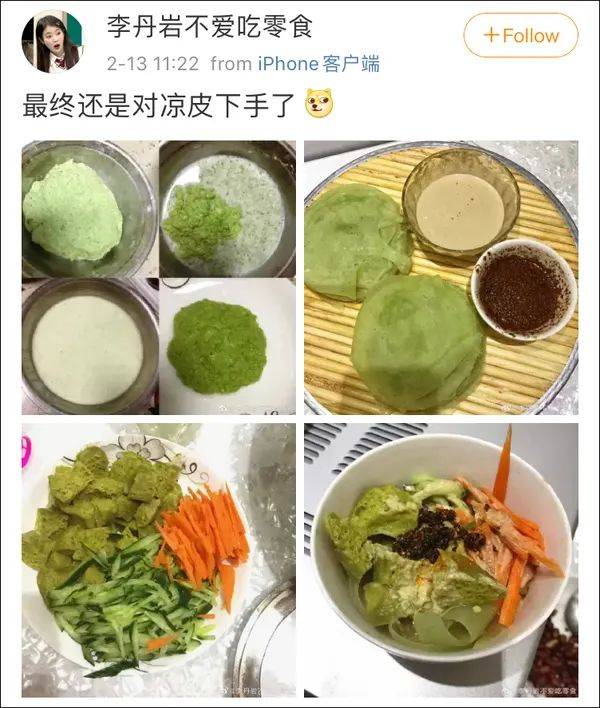
Task: Tap the iPhone 客户端 source link
Action: 318,64
